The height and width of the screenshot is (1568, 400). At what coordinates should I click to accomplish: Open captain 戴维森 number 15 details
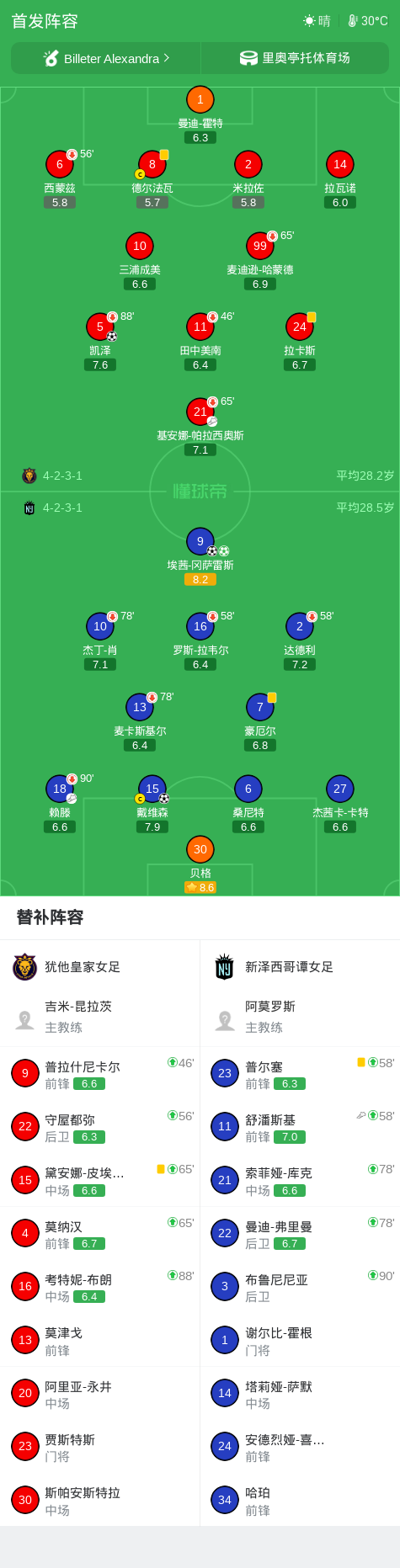tap(152, 804)
